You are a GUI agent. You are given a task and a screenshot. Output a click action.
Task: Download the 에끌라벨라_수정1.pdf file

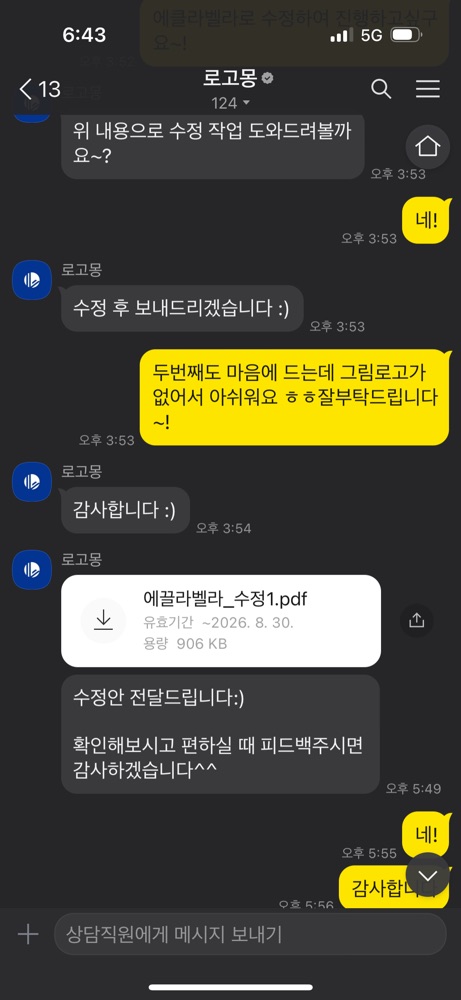coord(103,621)
